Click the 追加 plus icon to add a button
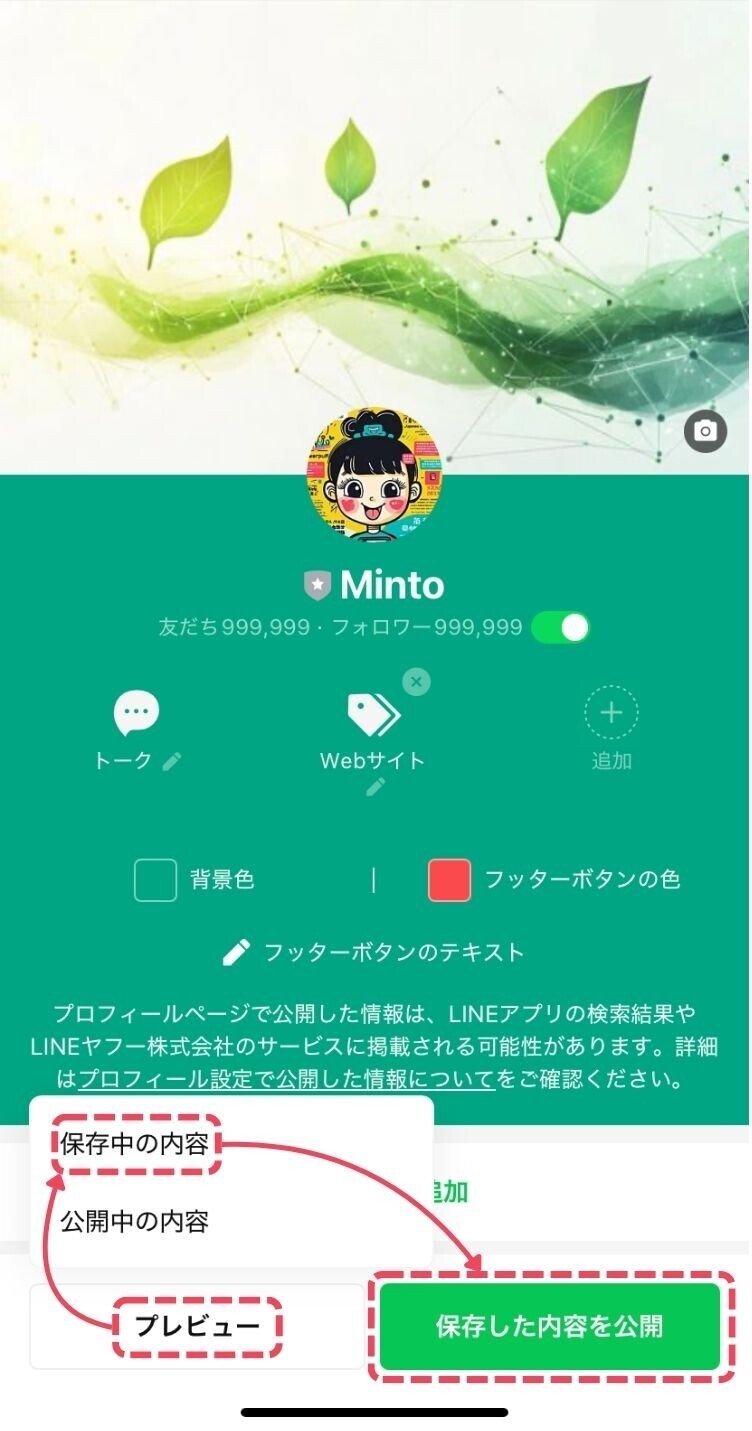The height and width of the screenshot is (1431, 752). point(611,711)
